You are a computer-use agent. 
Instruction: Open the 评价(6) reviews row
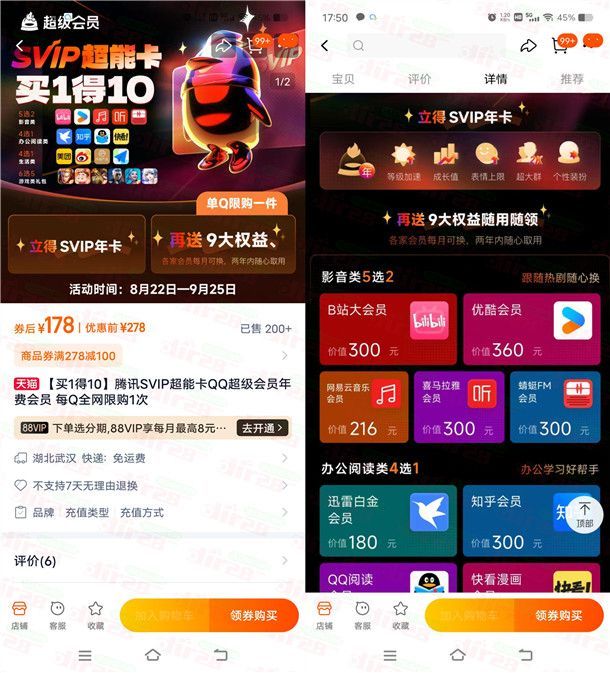(150, 561)
